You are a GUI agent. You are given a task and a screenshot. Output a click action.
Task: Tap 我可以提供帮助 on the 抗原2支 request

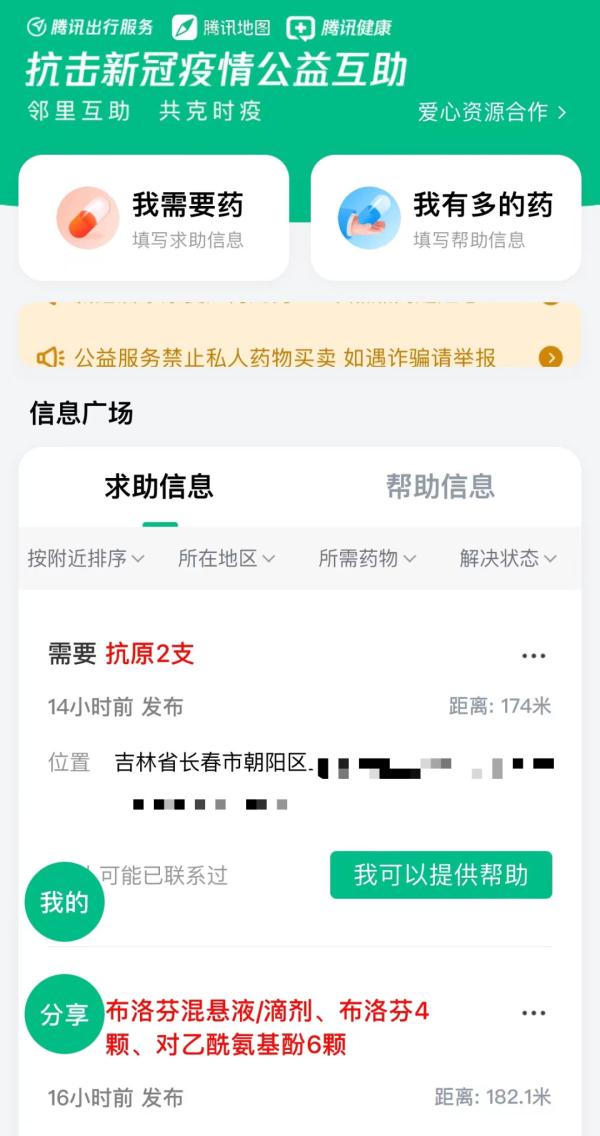coord(441,875)
